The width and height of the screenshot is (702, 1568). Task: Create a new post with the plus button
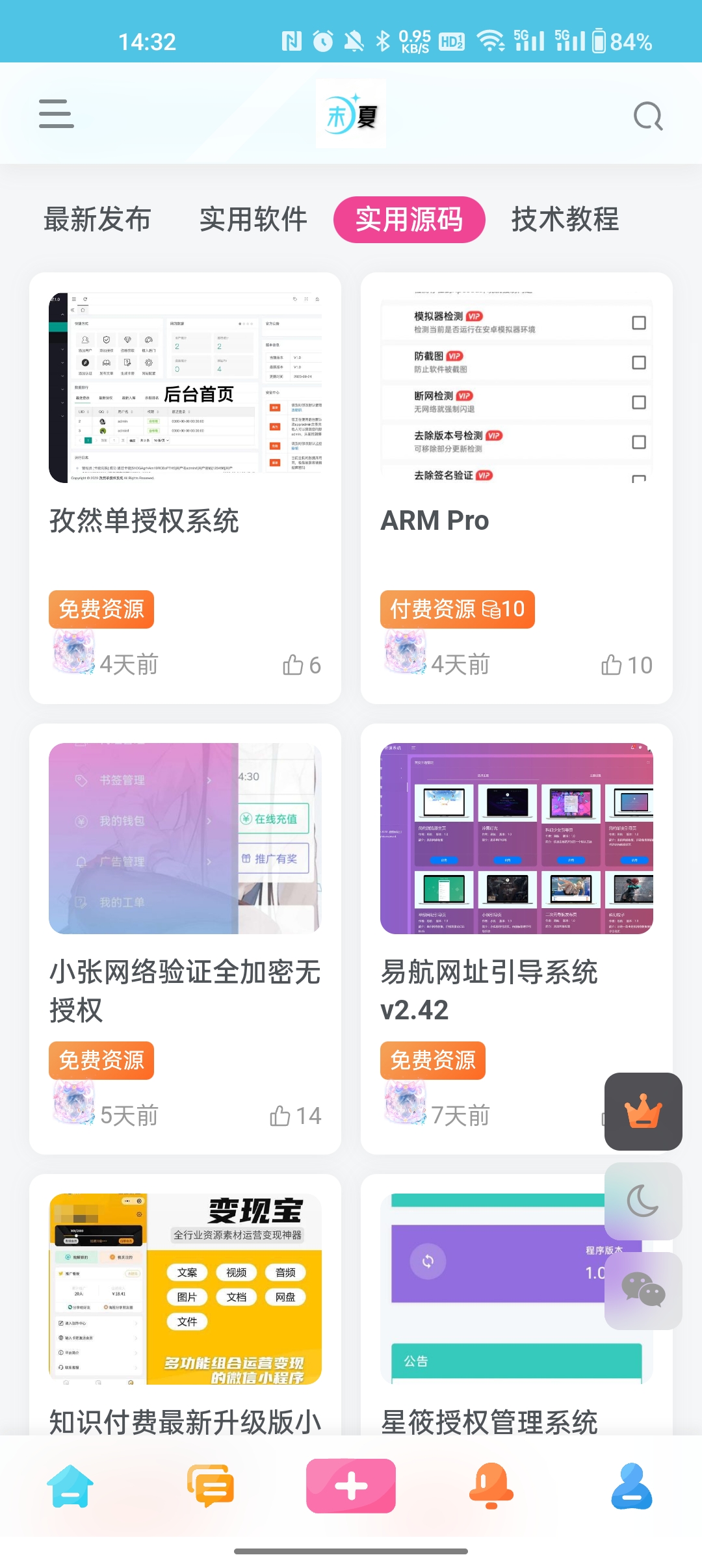[x=351, y=1486]
